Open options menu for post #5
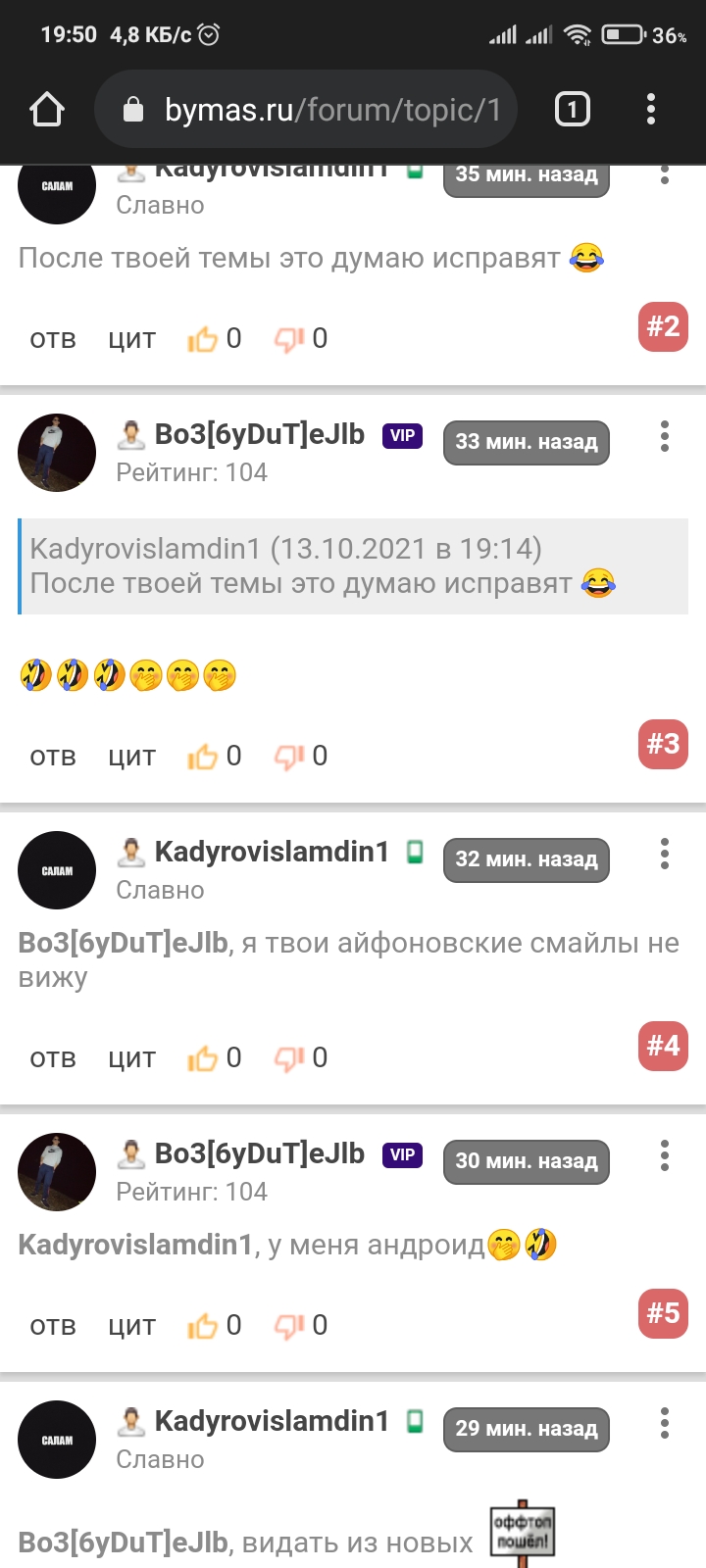Image resolution: width=706 pixels, height=1568 pixels. tap(665, 1155)
